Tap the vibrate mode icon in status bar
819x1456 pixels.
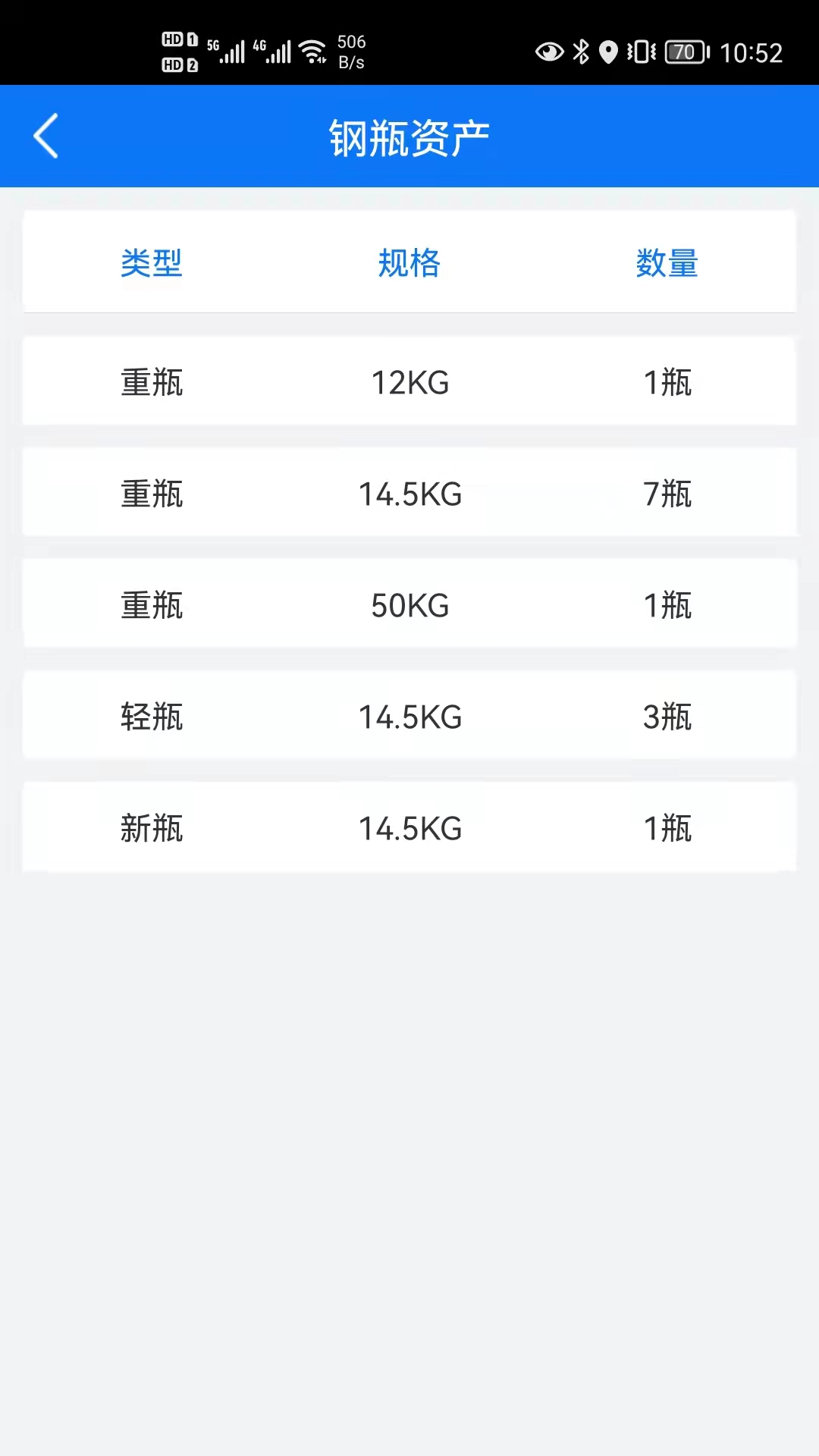pyautogui.click(x=641, y=52)
